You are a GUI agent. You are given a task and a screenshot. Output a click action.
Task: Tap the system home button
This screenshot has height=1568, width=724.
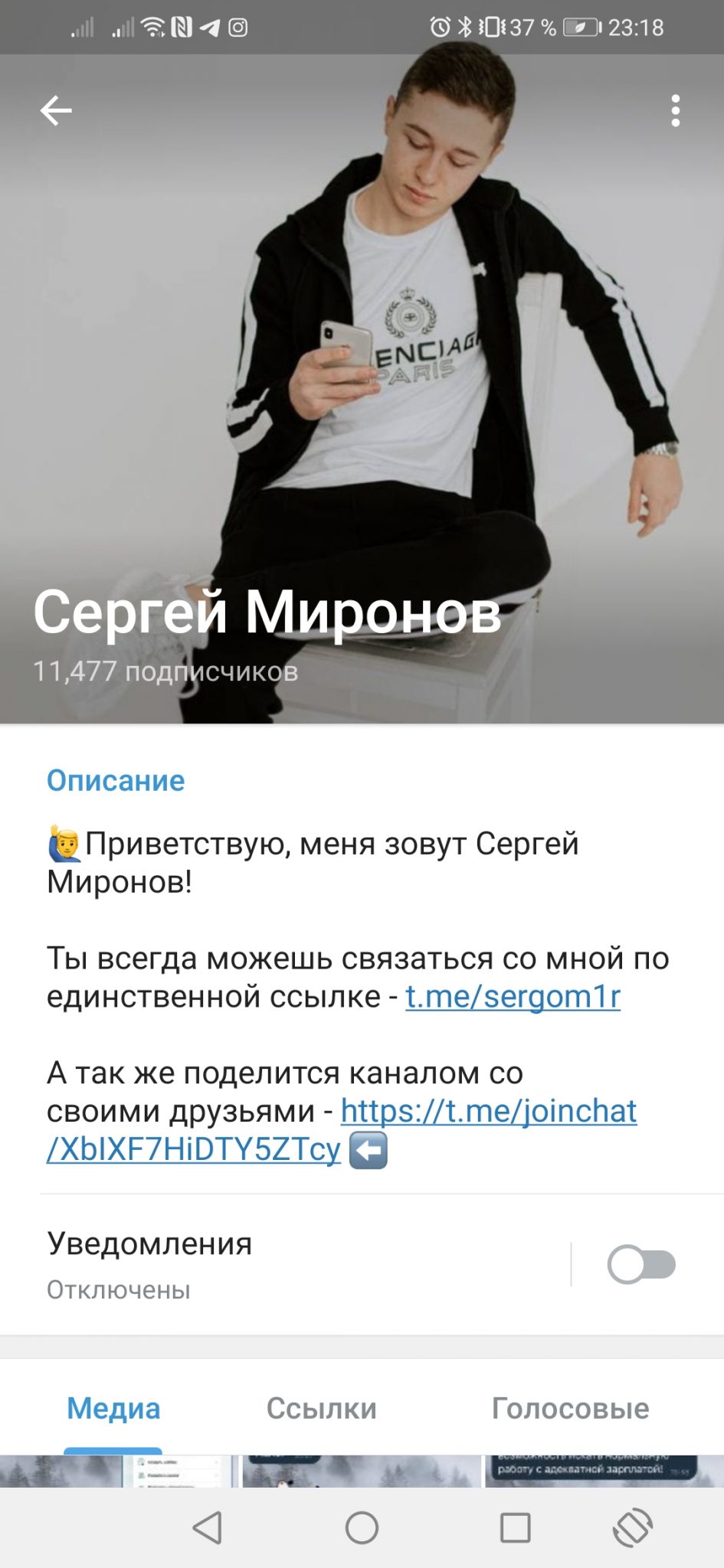362,1528
